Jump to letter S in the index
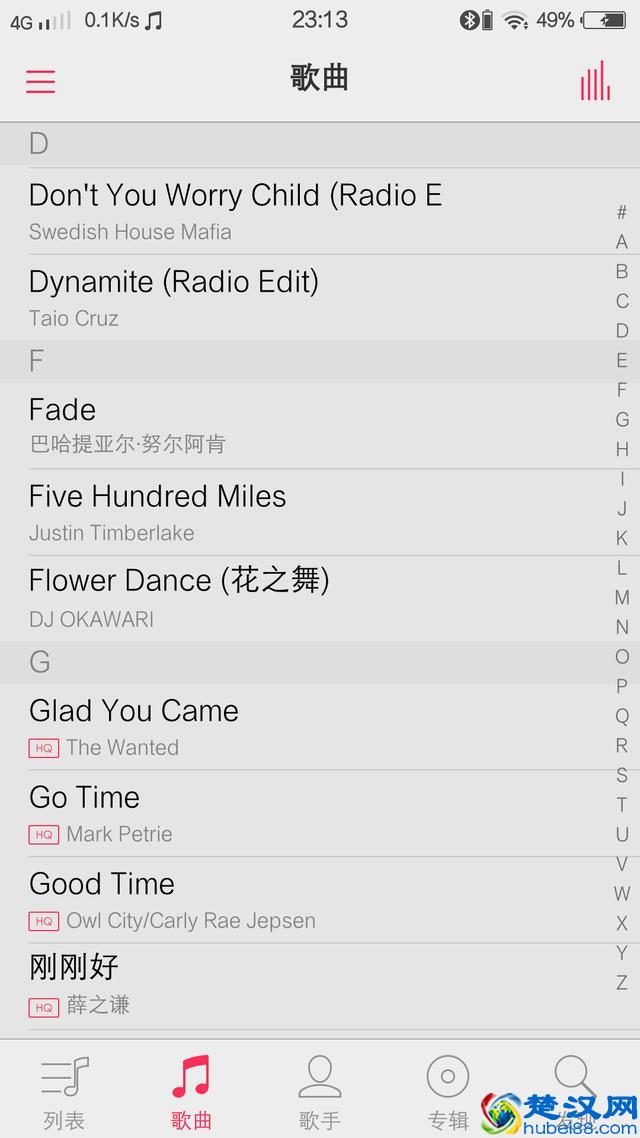Screen dimensions: 640x1138 click(622, 775)
